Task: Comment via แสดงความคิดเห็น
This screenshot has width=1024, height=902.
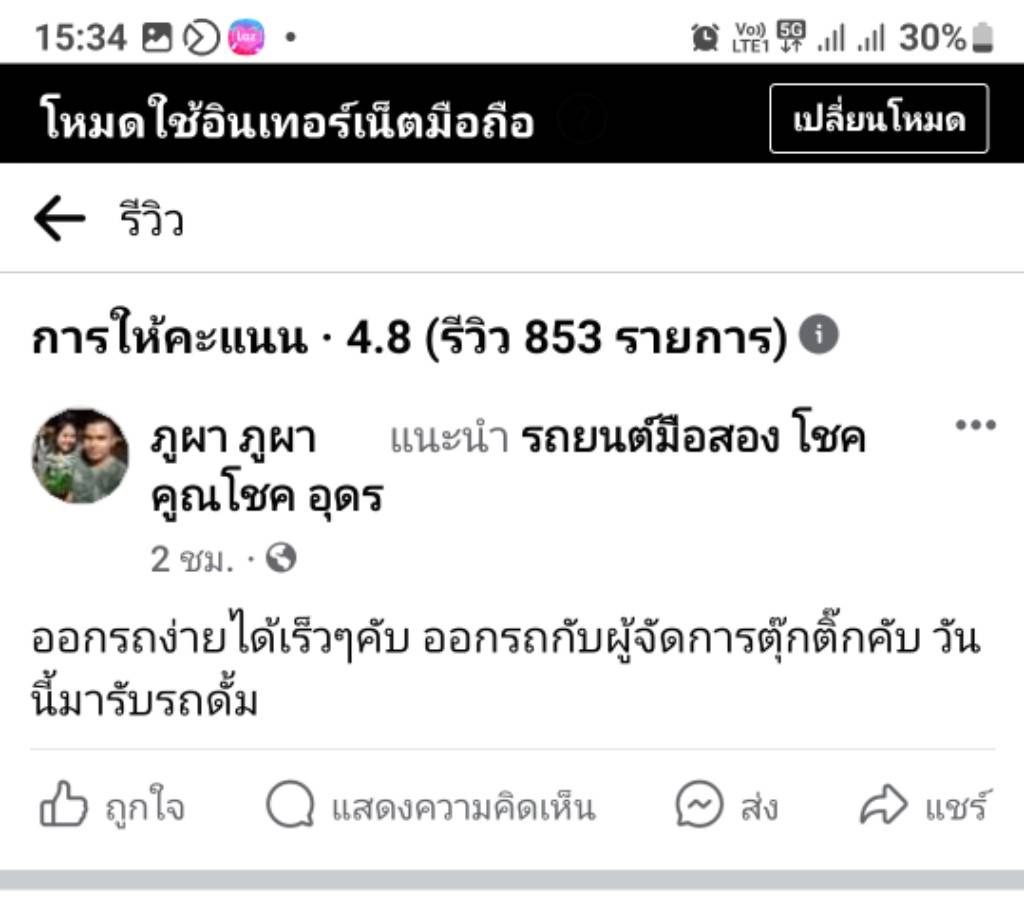Action: coord(431,807)
